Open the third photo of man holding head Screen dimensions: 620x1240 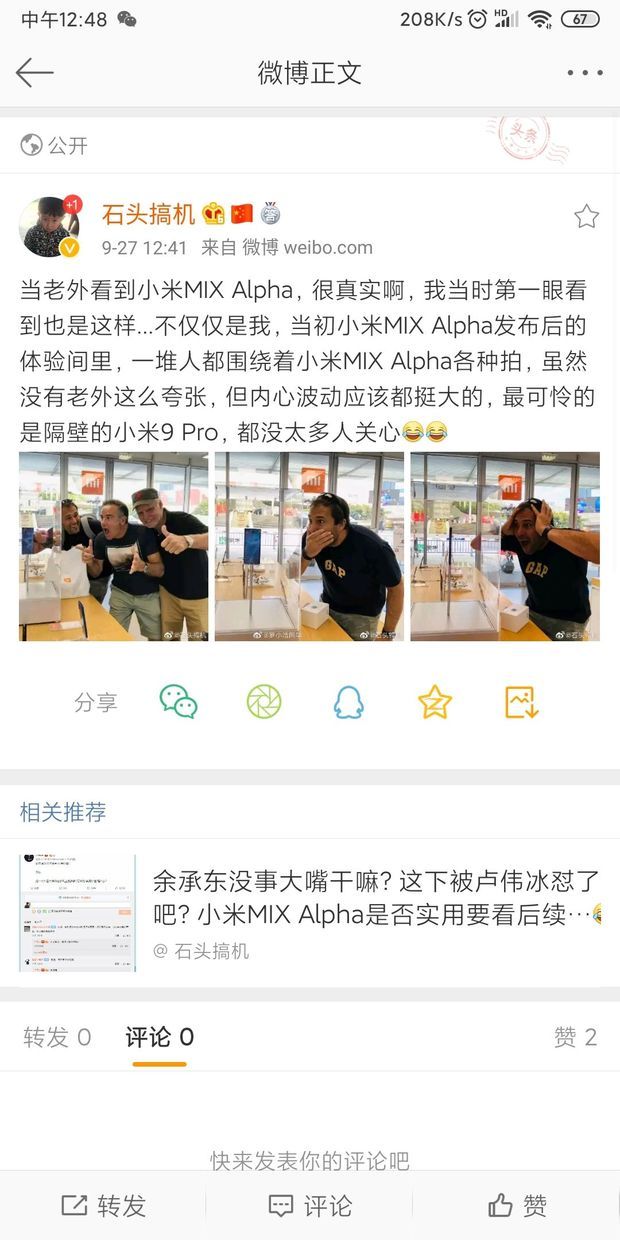coord(505,546)
